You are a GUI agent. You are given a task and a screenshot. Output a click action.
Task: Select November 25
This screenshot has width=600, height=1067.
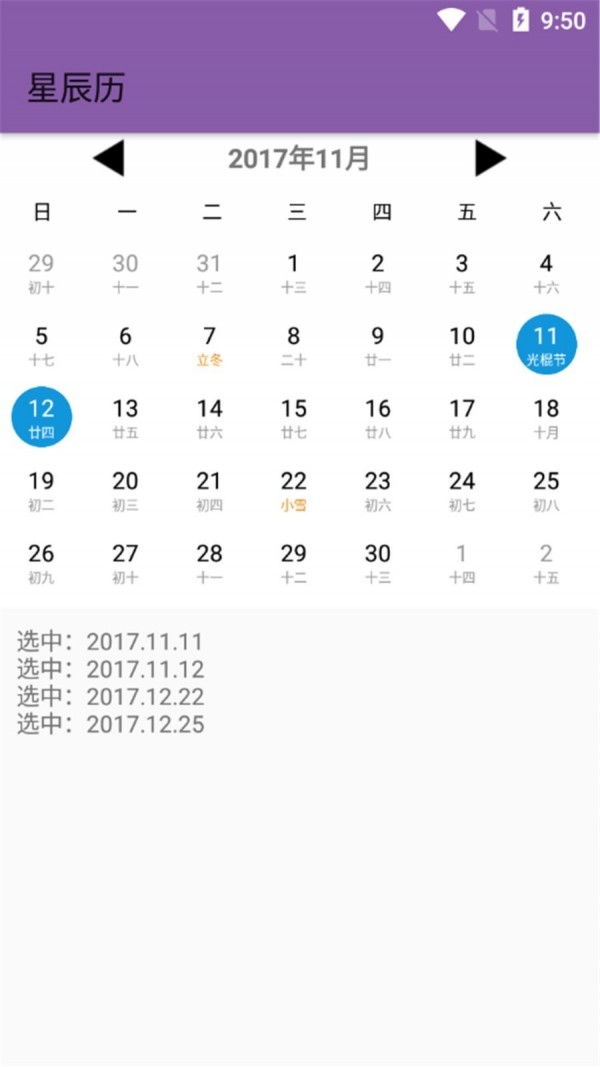546,489
